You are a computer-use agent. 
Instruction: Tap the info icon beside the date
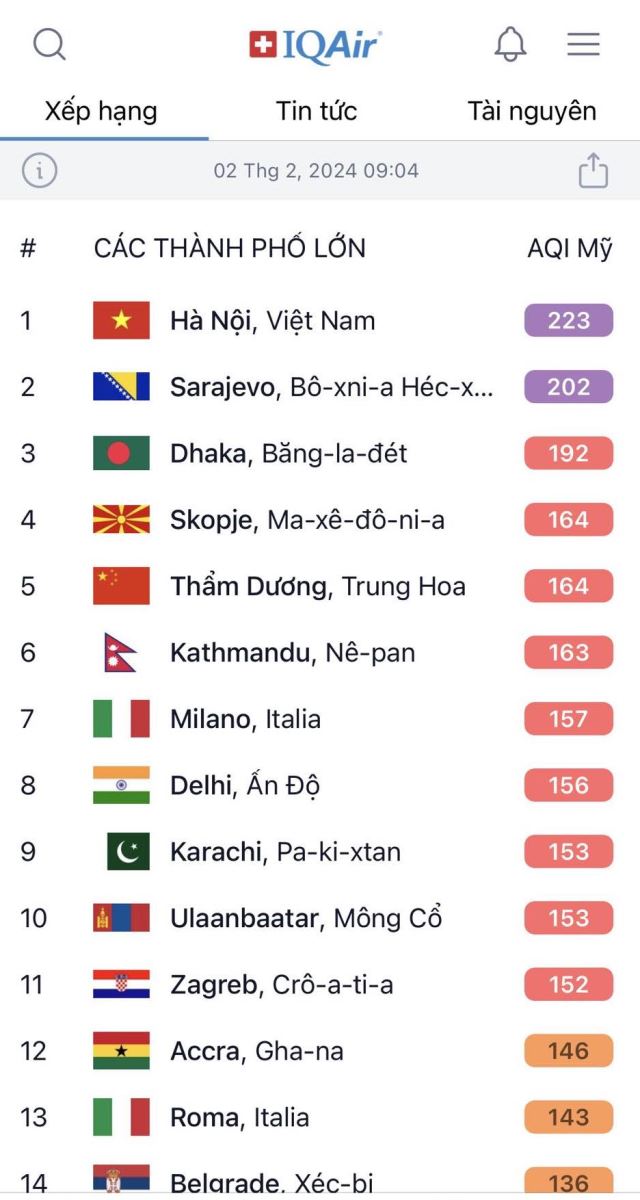click(x=39, y=171)
